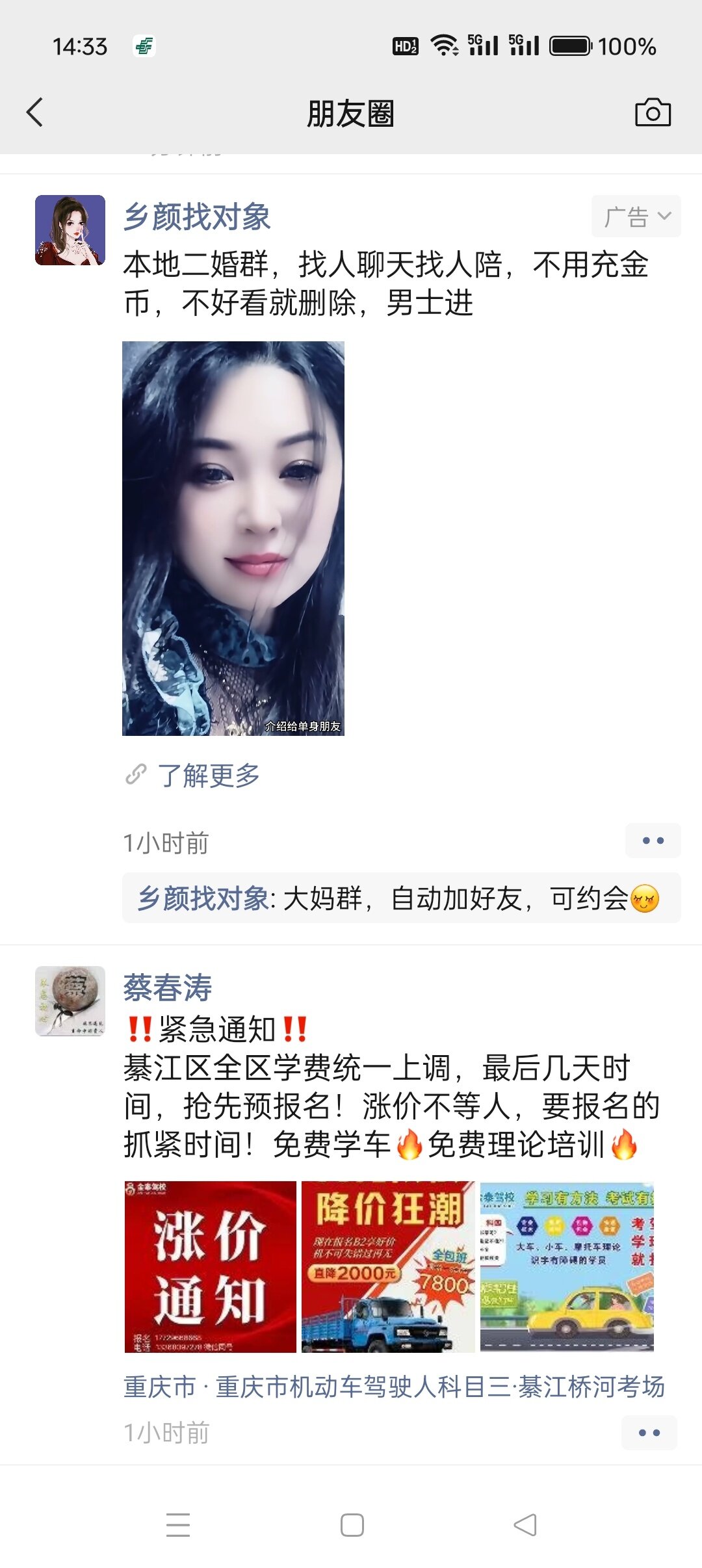
Task: Open like/comment menu under 蔡春涛's post
Action: click(649, 1433)
